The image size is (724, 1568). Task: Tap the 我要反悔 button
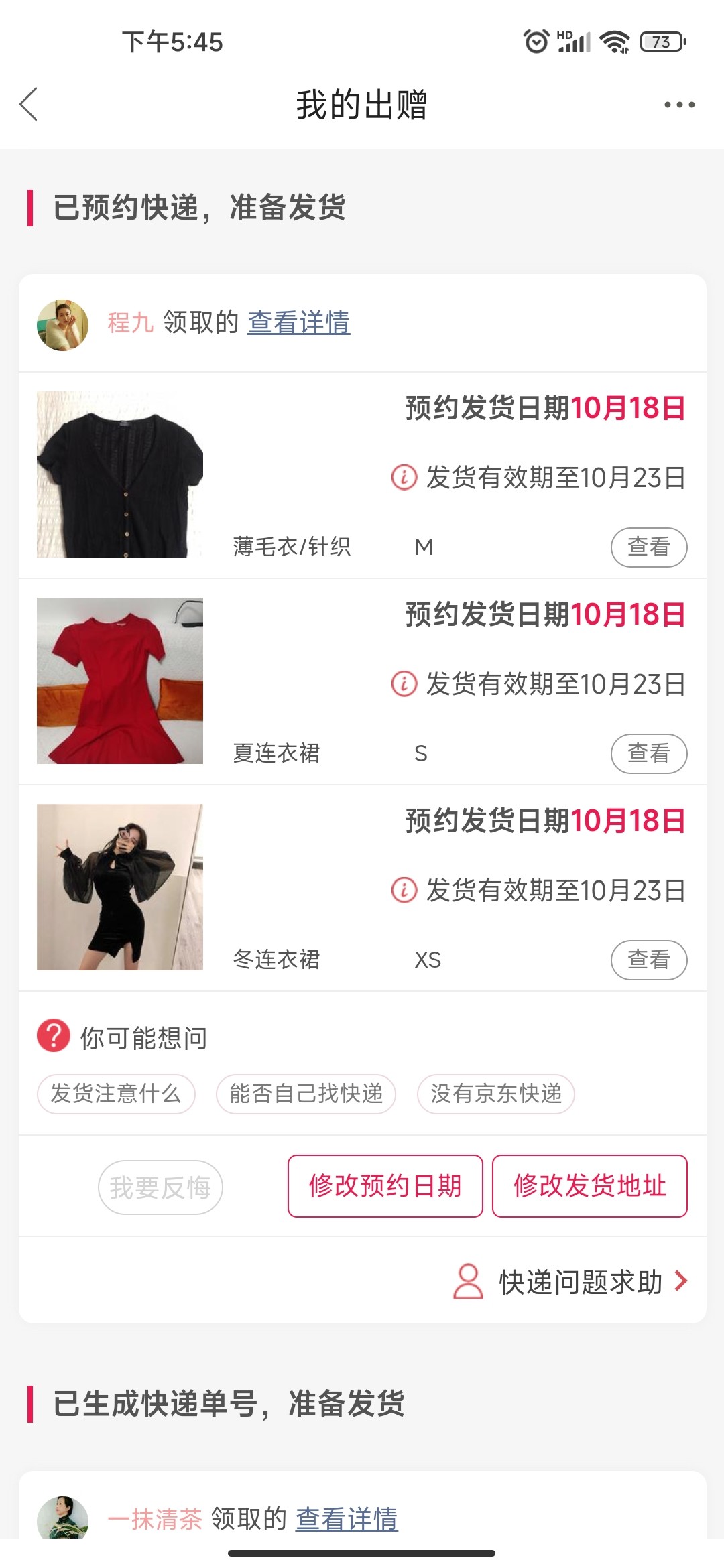(x=160, y=1187)
